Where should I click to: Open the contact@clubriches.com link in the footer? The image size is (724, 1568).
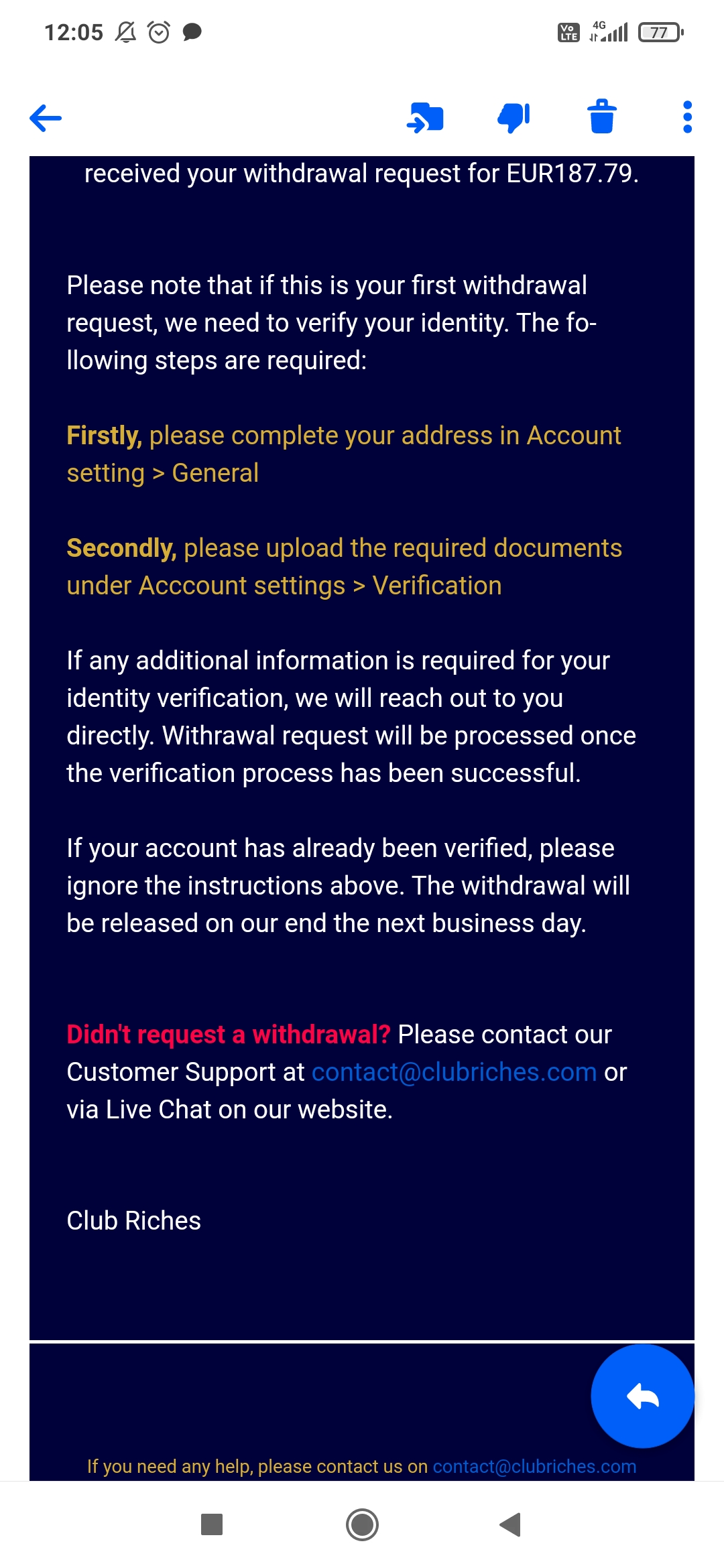pyautogui.click(x=534, y=1466)
